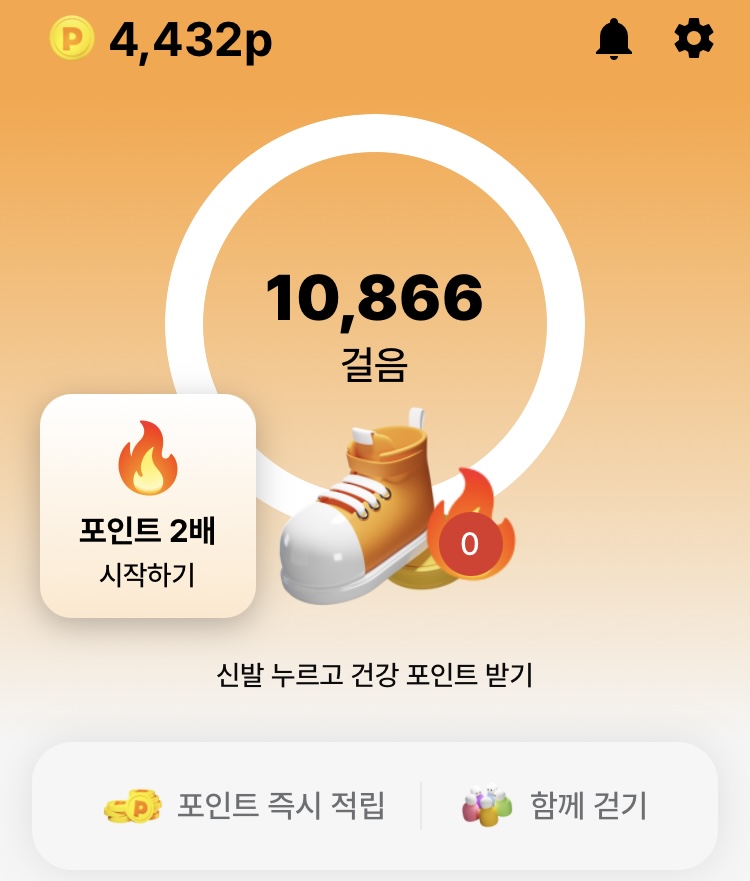Image resolution: width=750 pixels, height=881 pixels.
Task: Open the notifications bell
Action: (x=614, y=40)
